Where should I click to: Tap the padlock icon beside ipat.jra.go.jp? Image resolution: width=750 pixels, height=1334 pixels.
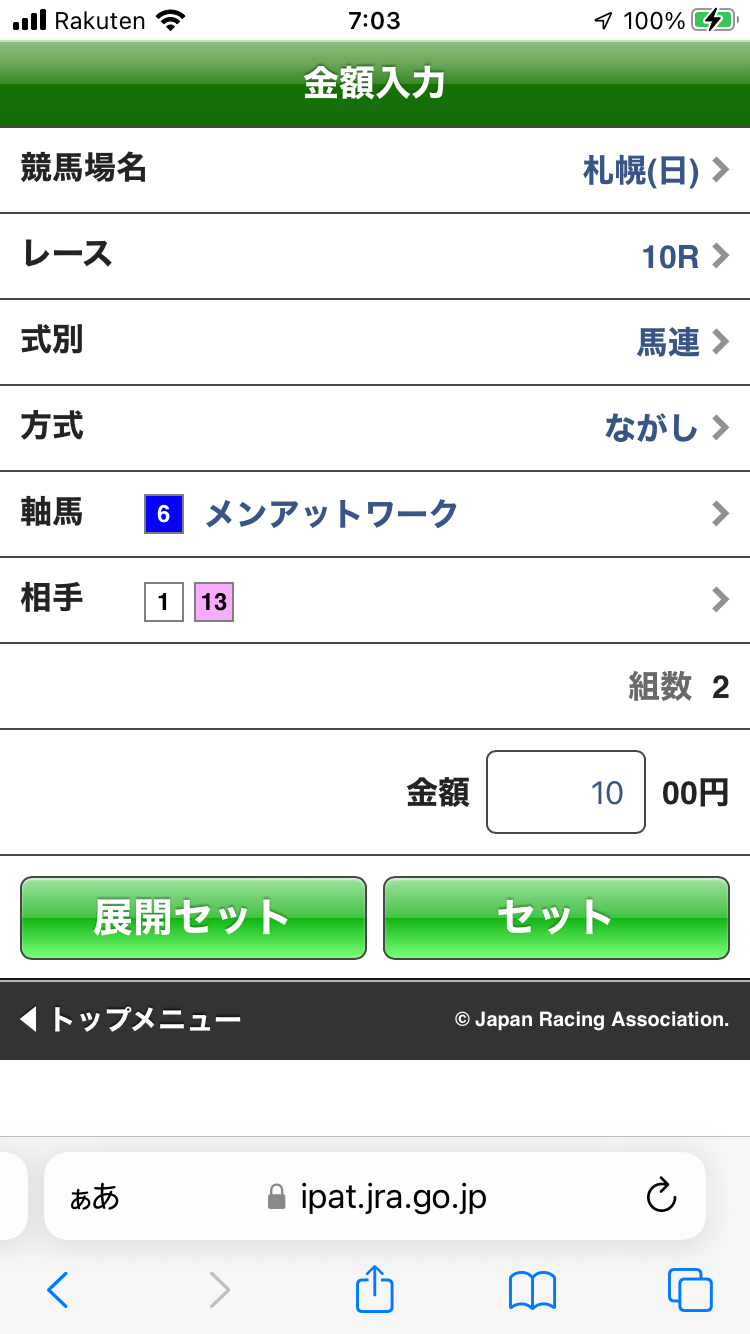click(x=274, y=1196)
